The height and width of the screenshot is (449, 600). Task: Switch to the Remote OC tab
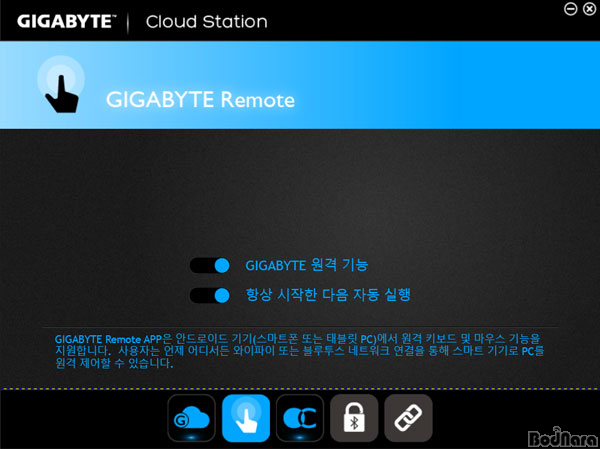(300, 419)
